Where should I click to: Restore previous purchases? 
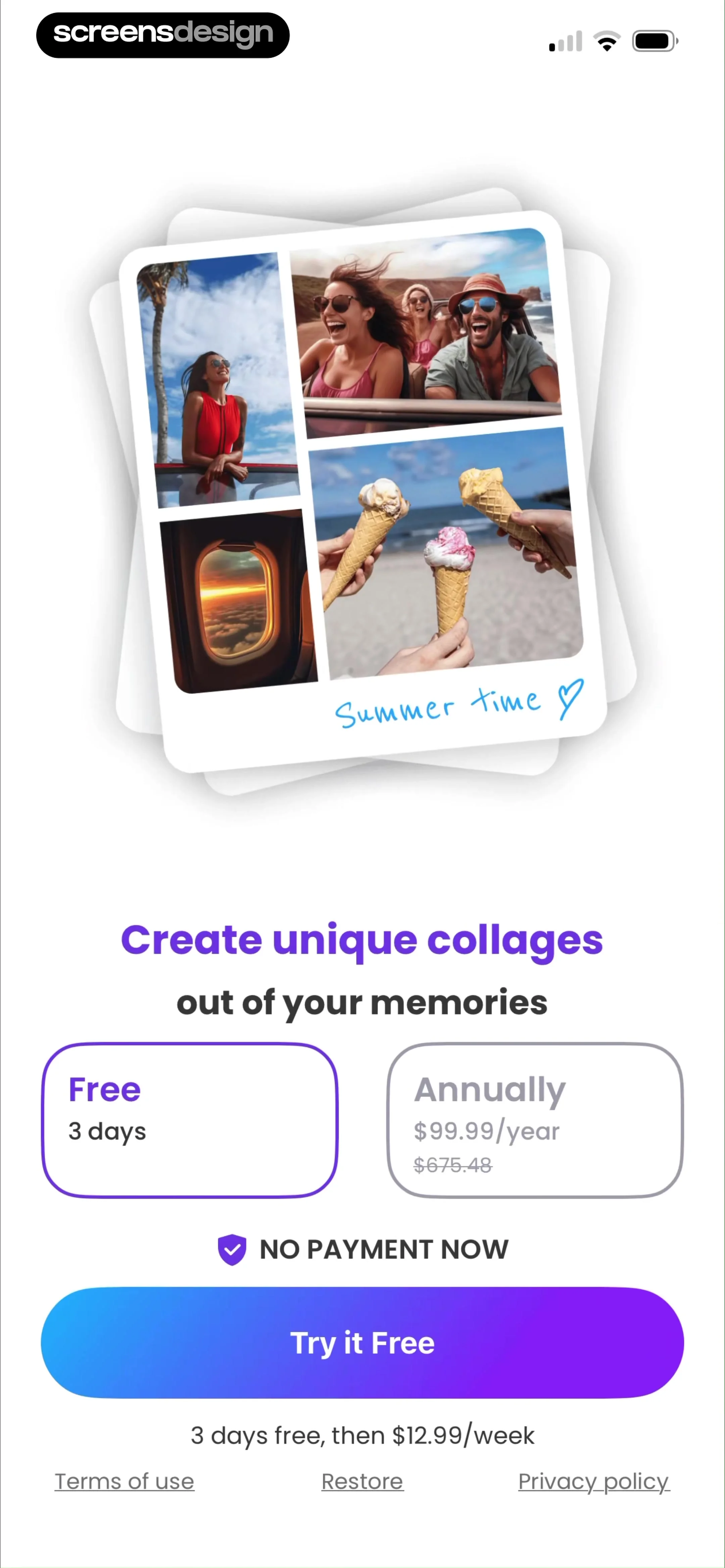click(362, 1481)
